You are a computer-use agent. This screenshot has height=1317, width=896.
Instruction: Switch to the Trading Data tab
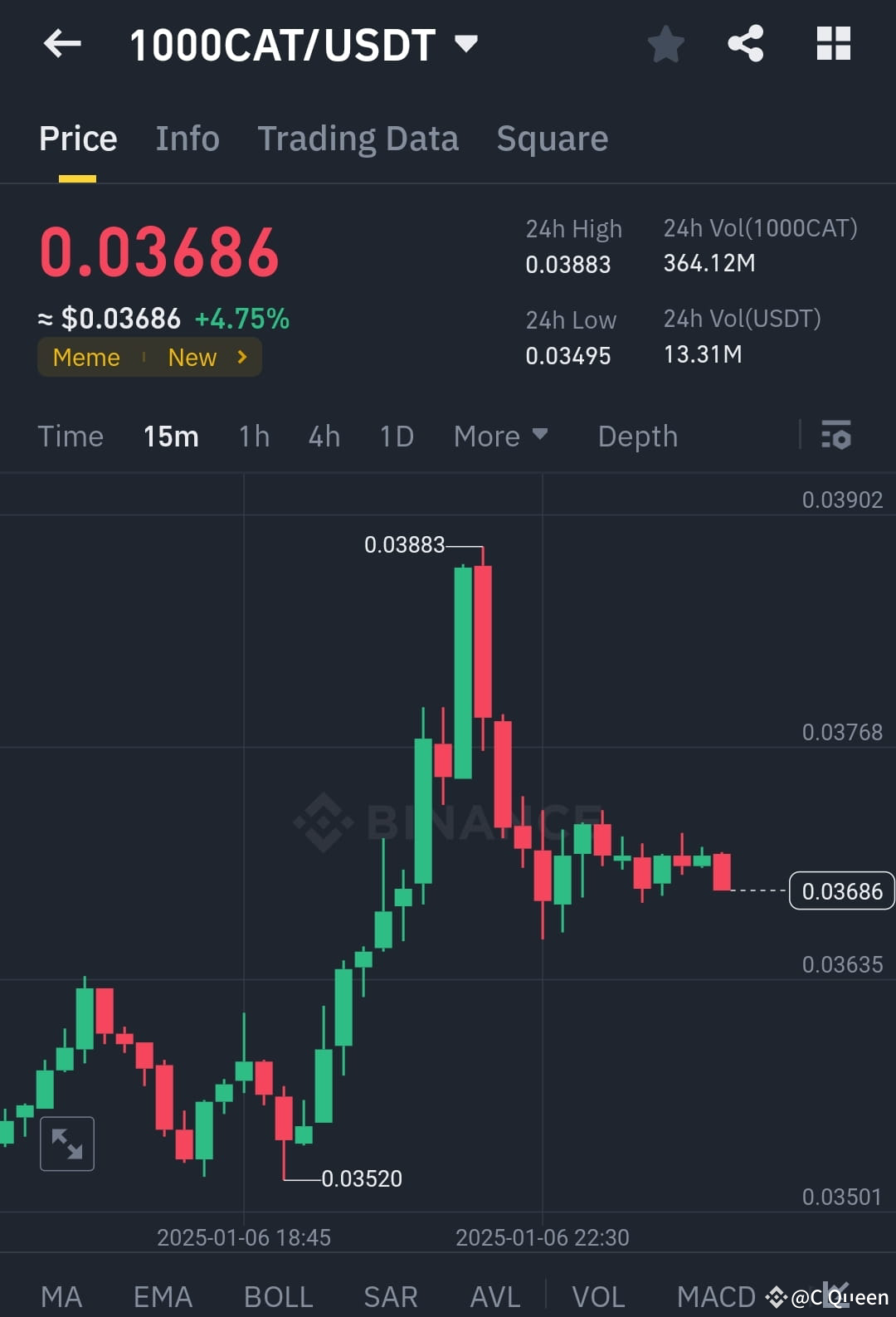pos(358,139)
